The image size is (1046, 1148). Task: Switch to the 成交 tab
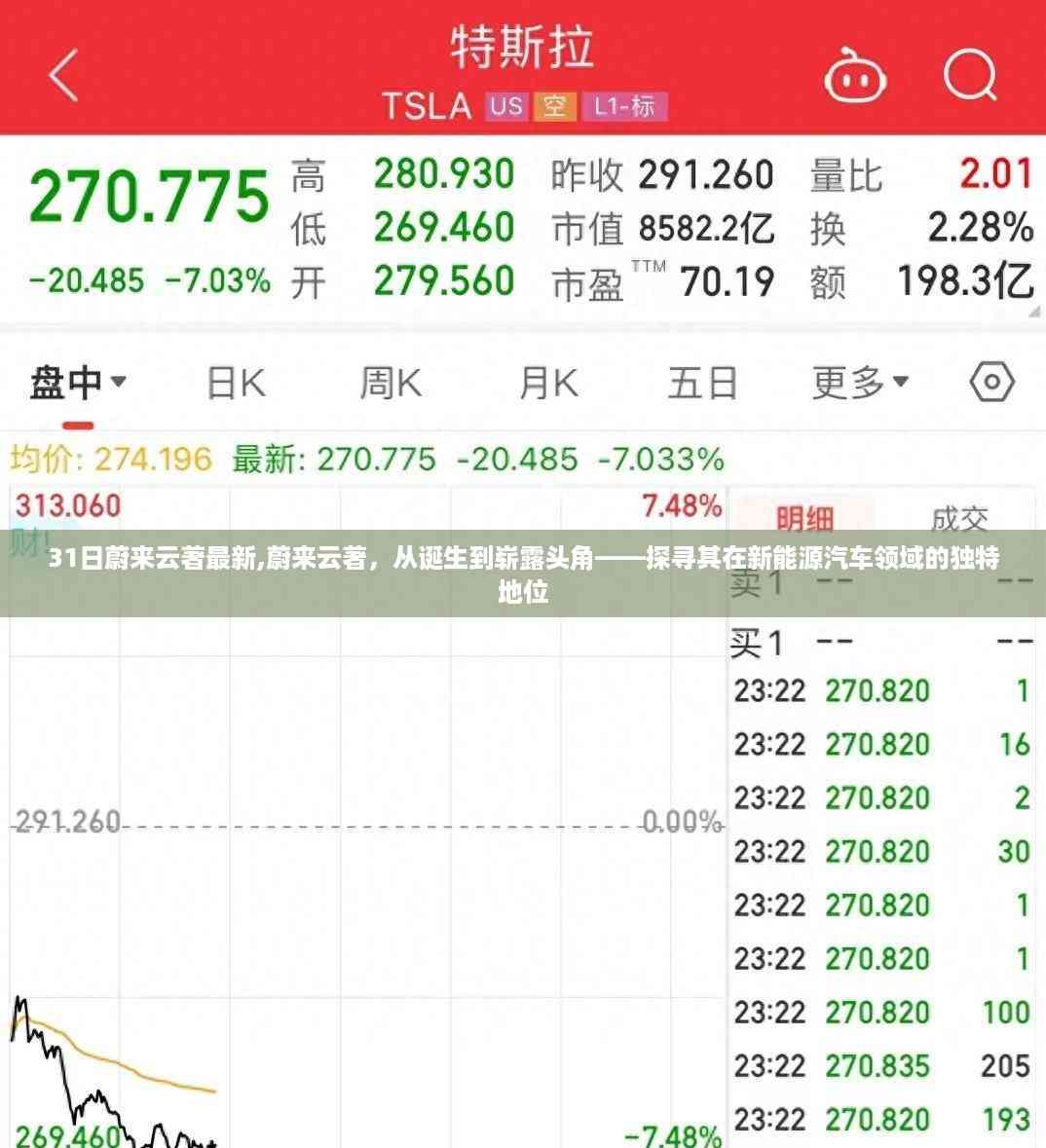pyautogui.click(x=959, y=519)
